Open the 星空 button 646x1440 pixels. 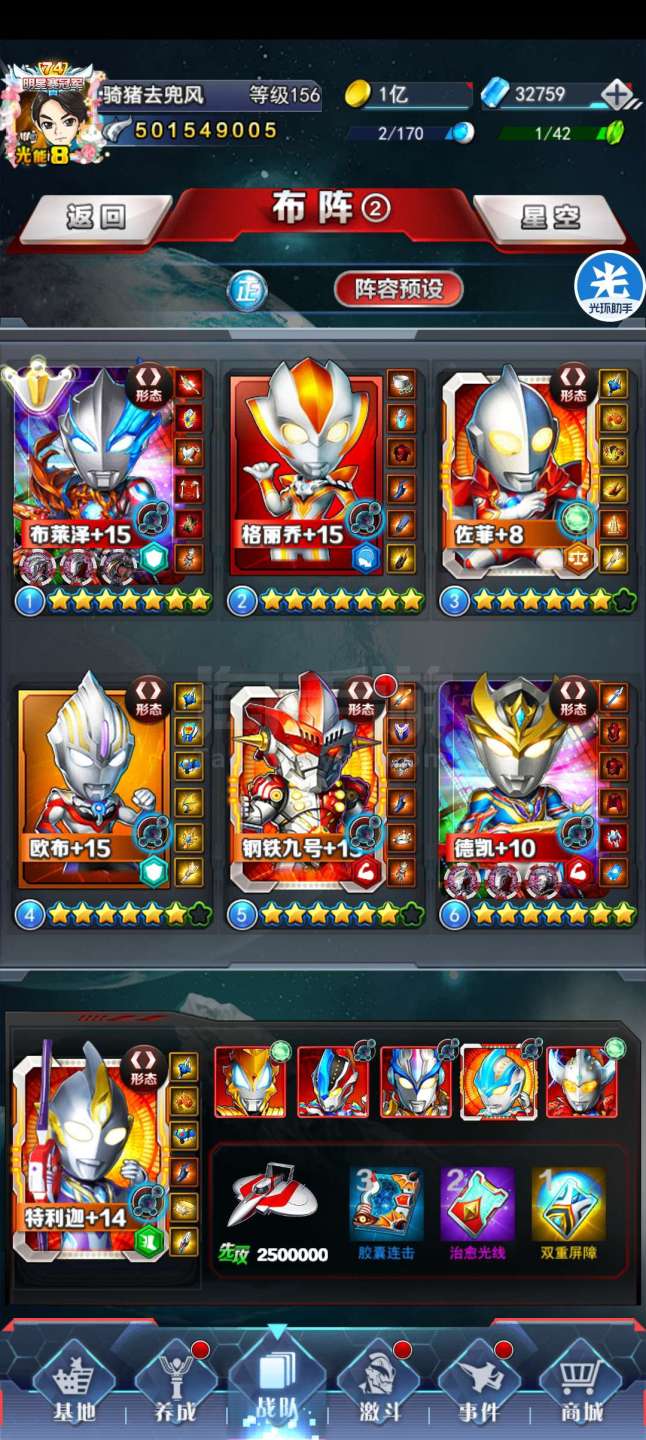(x=549, y=217)
